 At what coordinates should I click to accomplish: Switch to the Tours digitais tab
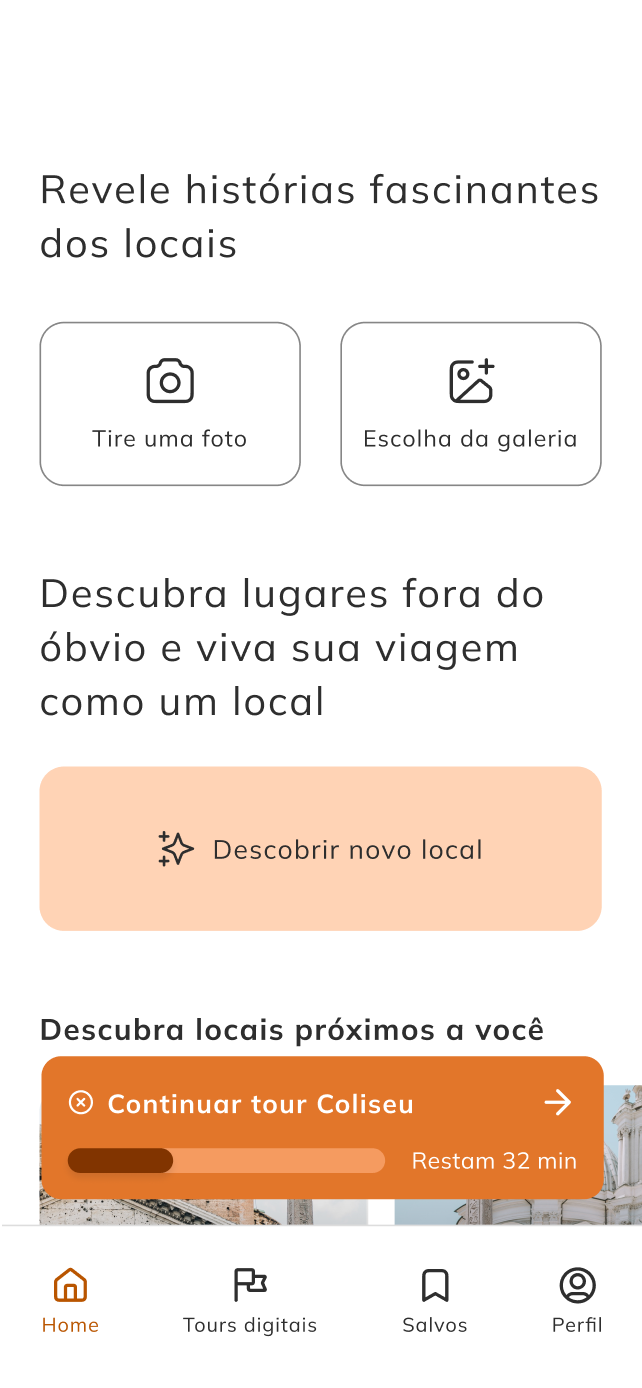tap(250, 1299)
